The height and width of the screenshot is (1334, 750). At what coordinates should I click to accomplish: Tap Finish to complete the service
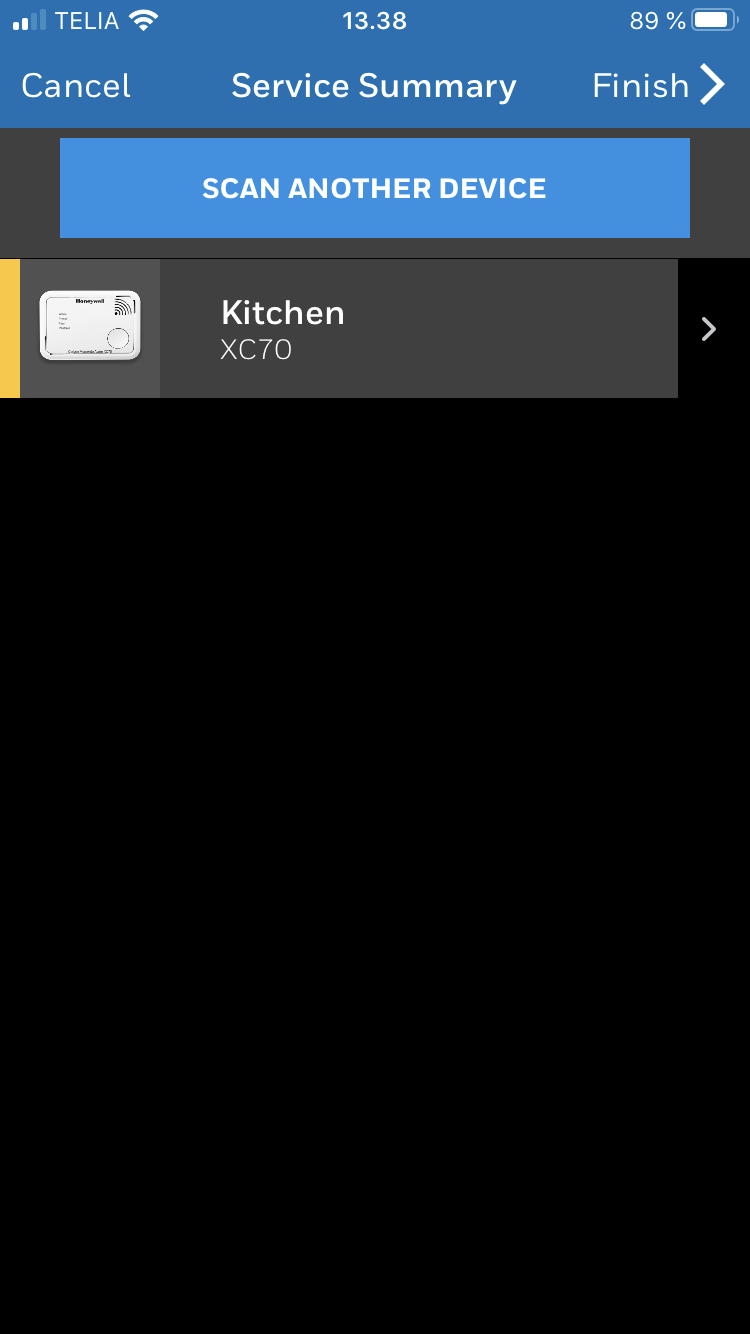tap(657, 86)
